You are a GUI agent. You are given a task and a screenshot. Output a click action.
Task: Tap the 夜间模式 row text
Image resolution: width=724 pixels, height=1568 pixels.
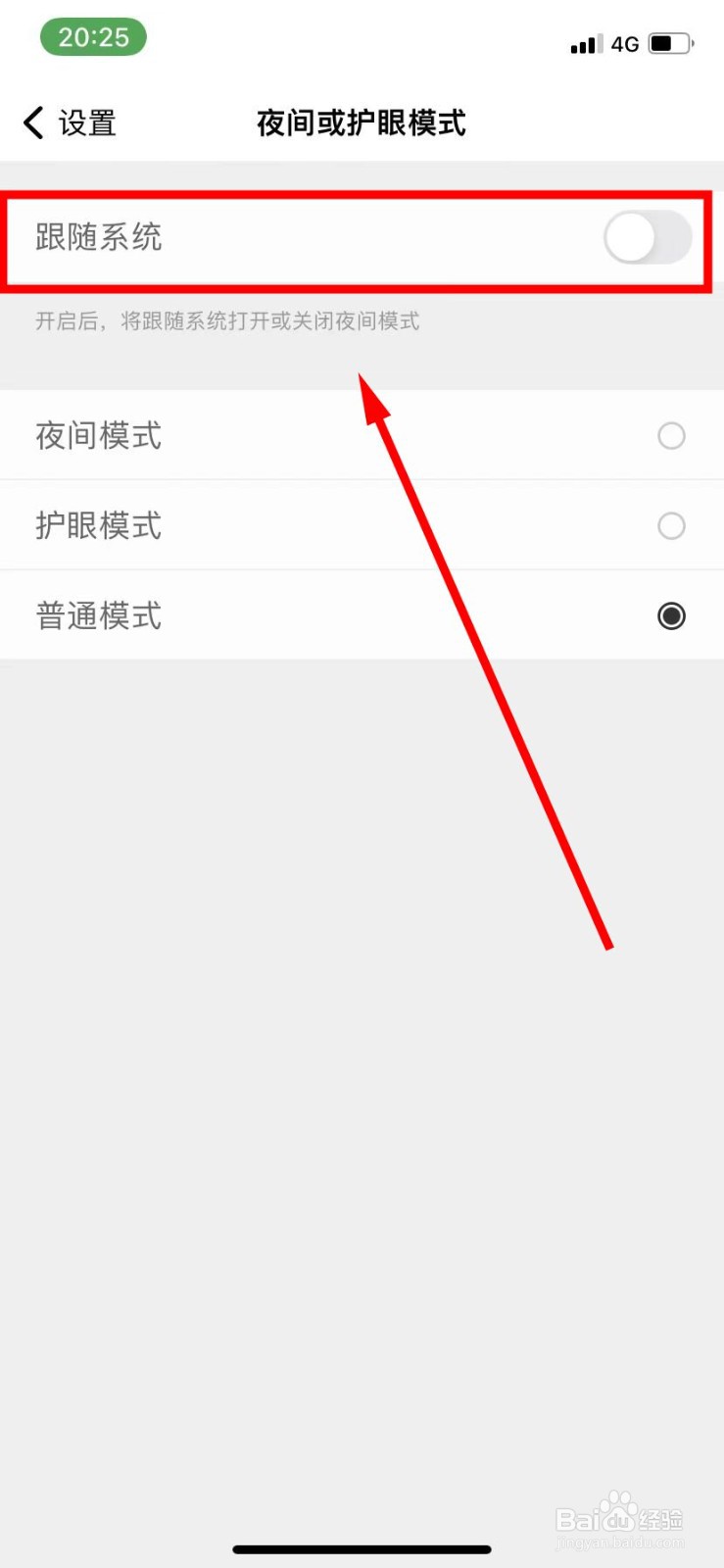point(98,436)
